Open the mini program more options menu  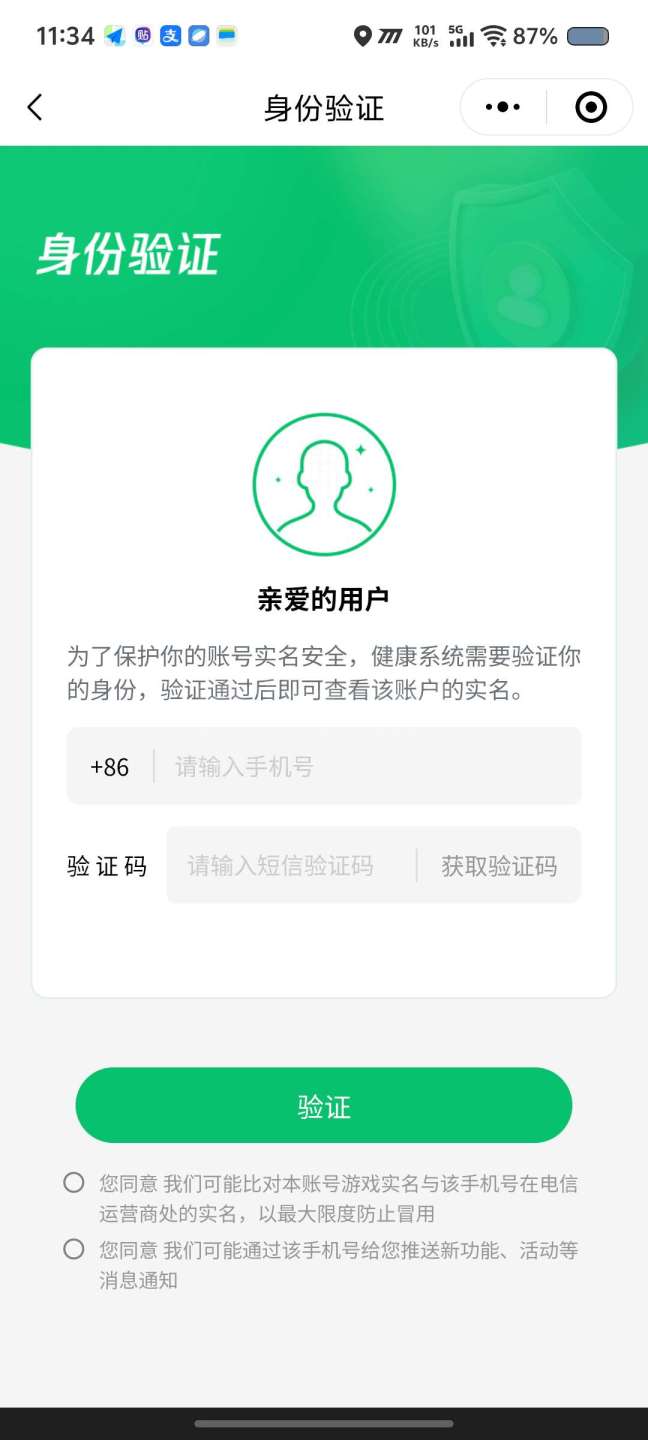point(502,107)
